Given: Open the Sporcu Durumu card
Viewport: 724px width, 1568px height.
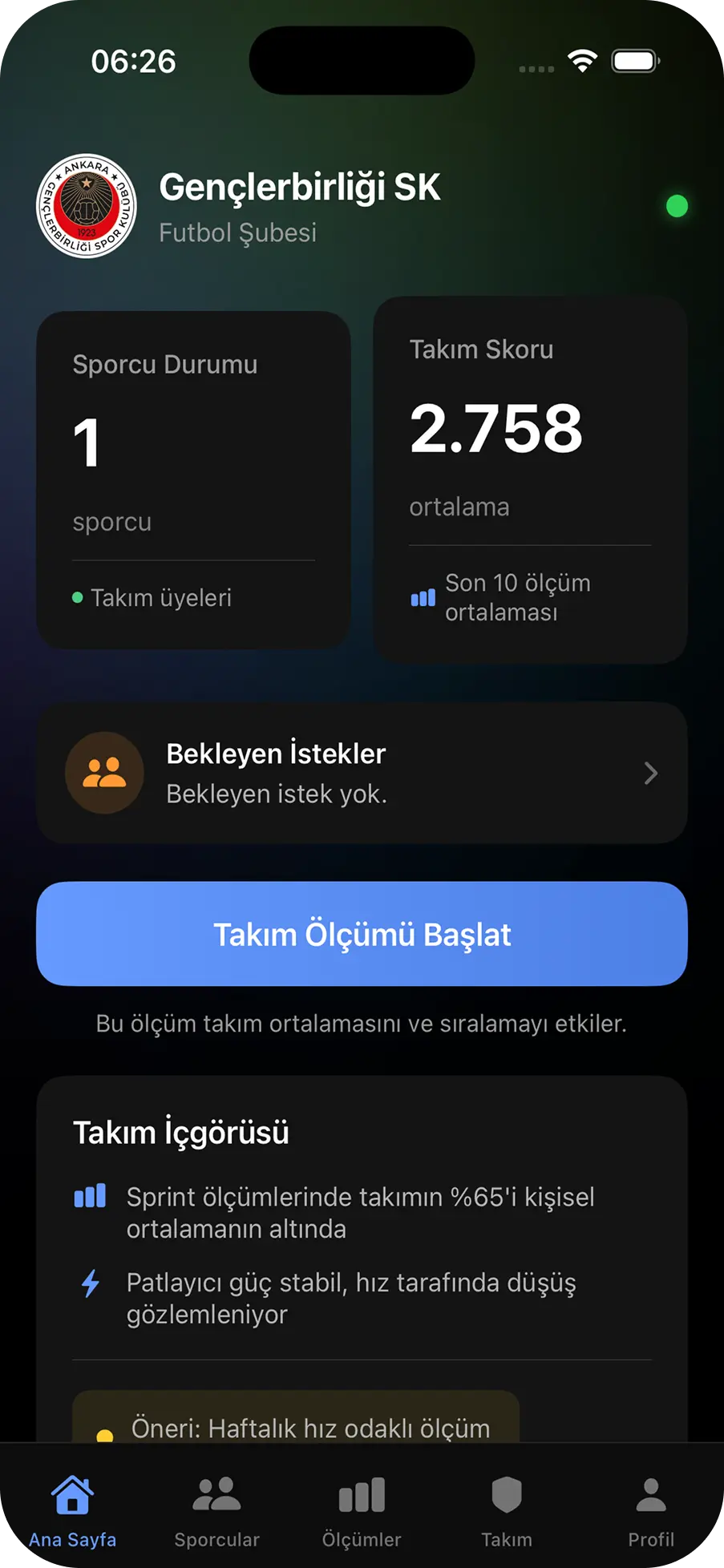Looking at the screenshot, I should click(x=193, y=479).
